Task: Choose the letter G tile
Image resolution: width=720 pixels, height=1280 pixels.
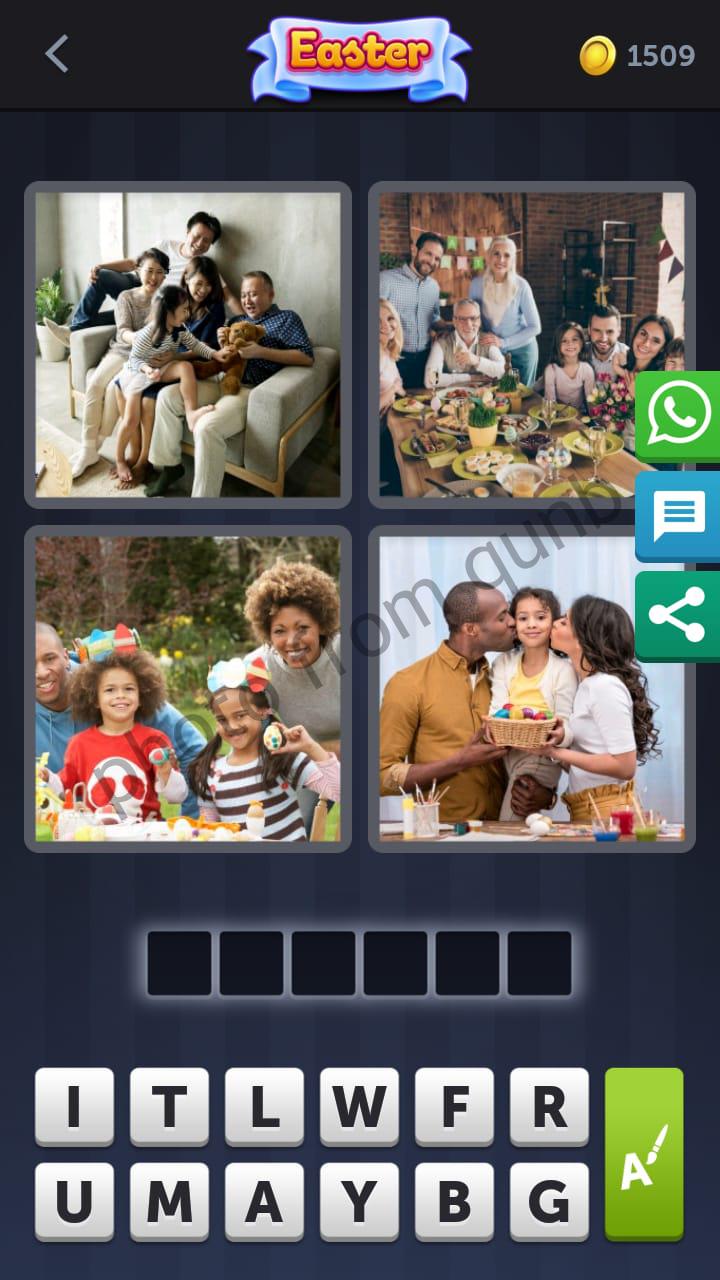Action: (x=549, y=1202)
